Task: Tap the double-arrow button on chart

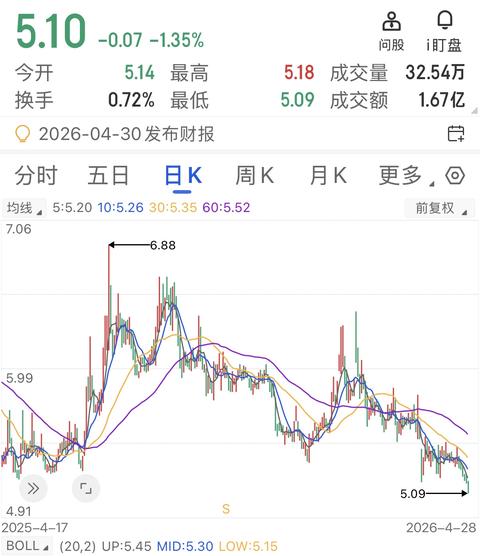Action: pyautogui.click(x=33, y=489)
